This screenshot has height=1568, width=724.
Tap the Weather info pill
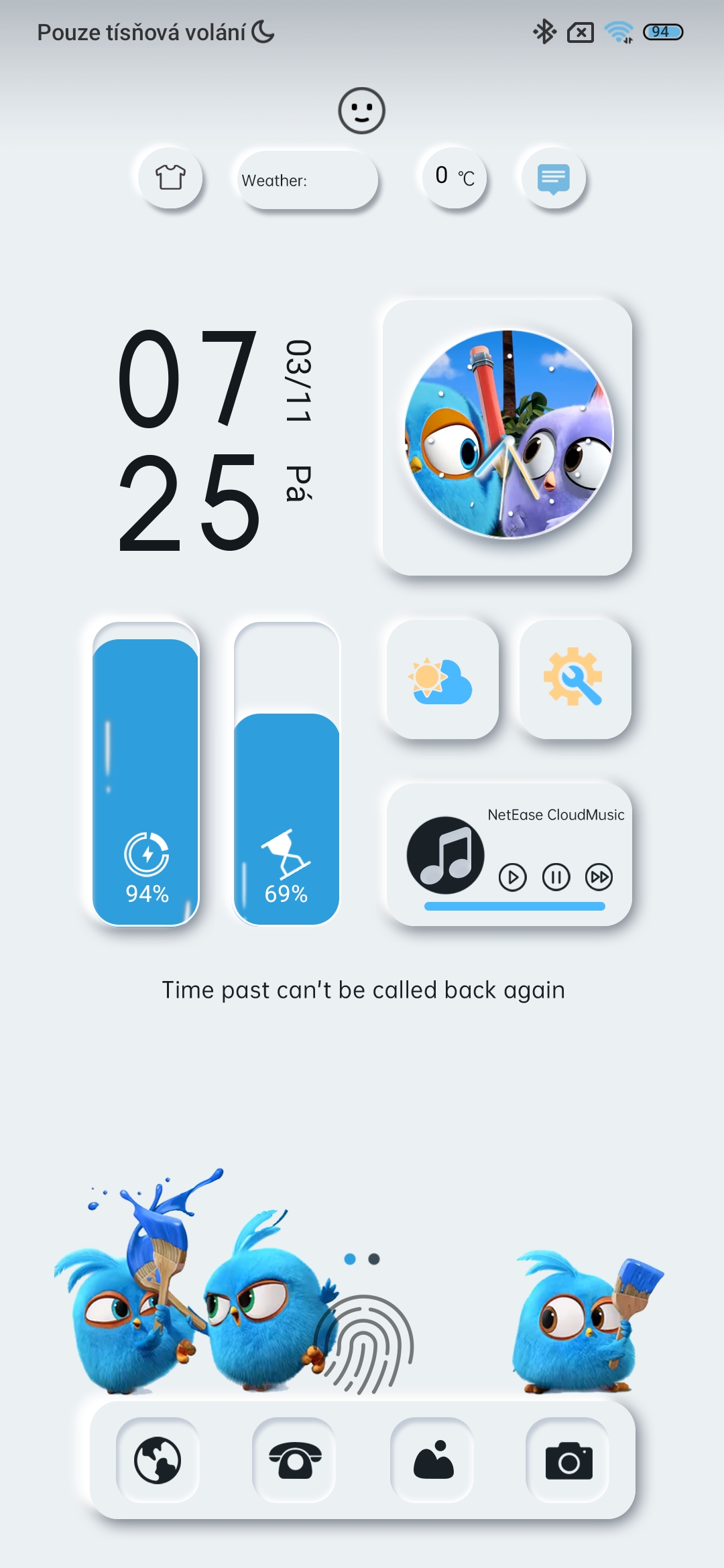(307, 180)
